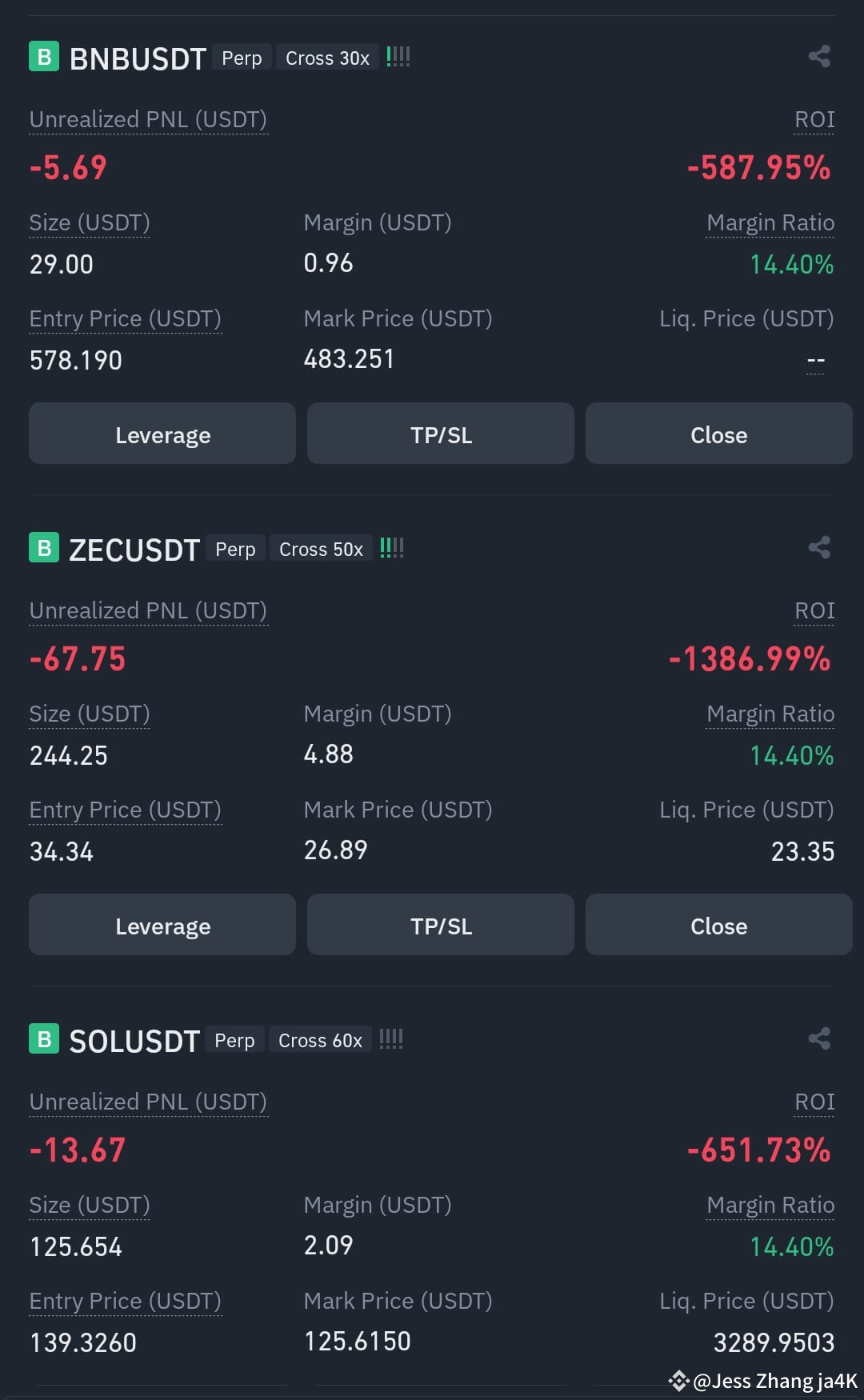Image resolution: width=864 pixels, height=1400 pixels.
Task: Tap the 14.40% margin ratio value for SOLUSDT
Action: [x=790, y=1246]
